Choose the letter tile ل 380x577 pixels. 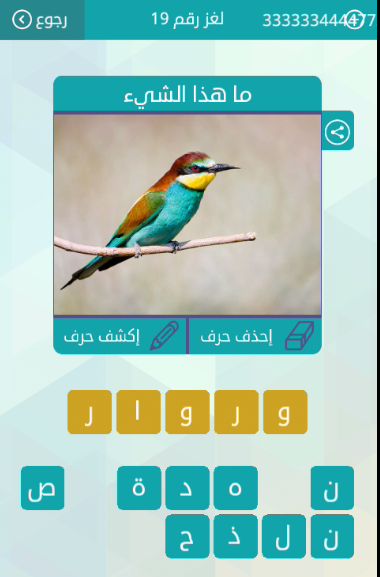point(284,537)
